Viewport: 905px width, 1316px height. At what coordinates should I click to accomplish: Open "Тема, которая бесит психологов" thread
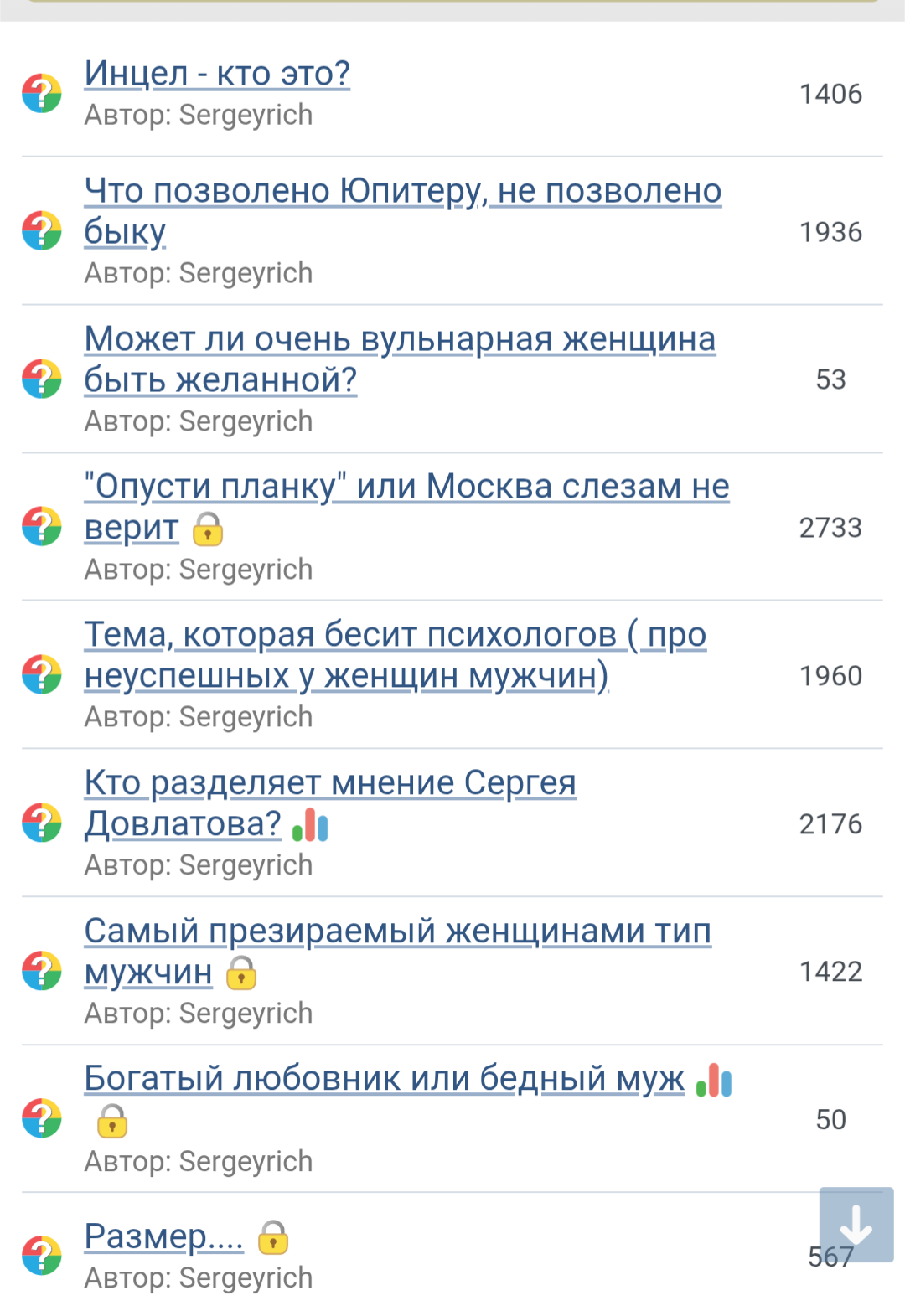tap(395, 636)
